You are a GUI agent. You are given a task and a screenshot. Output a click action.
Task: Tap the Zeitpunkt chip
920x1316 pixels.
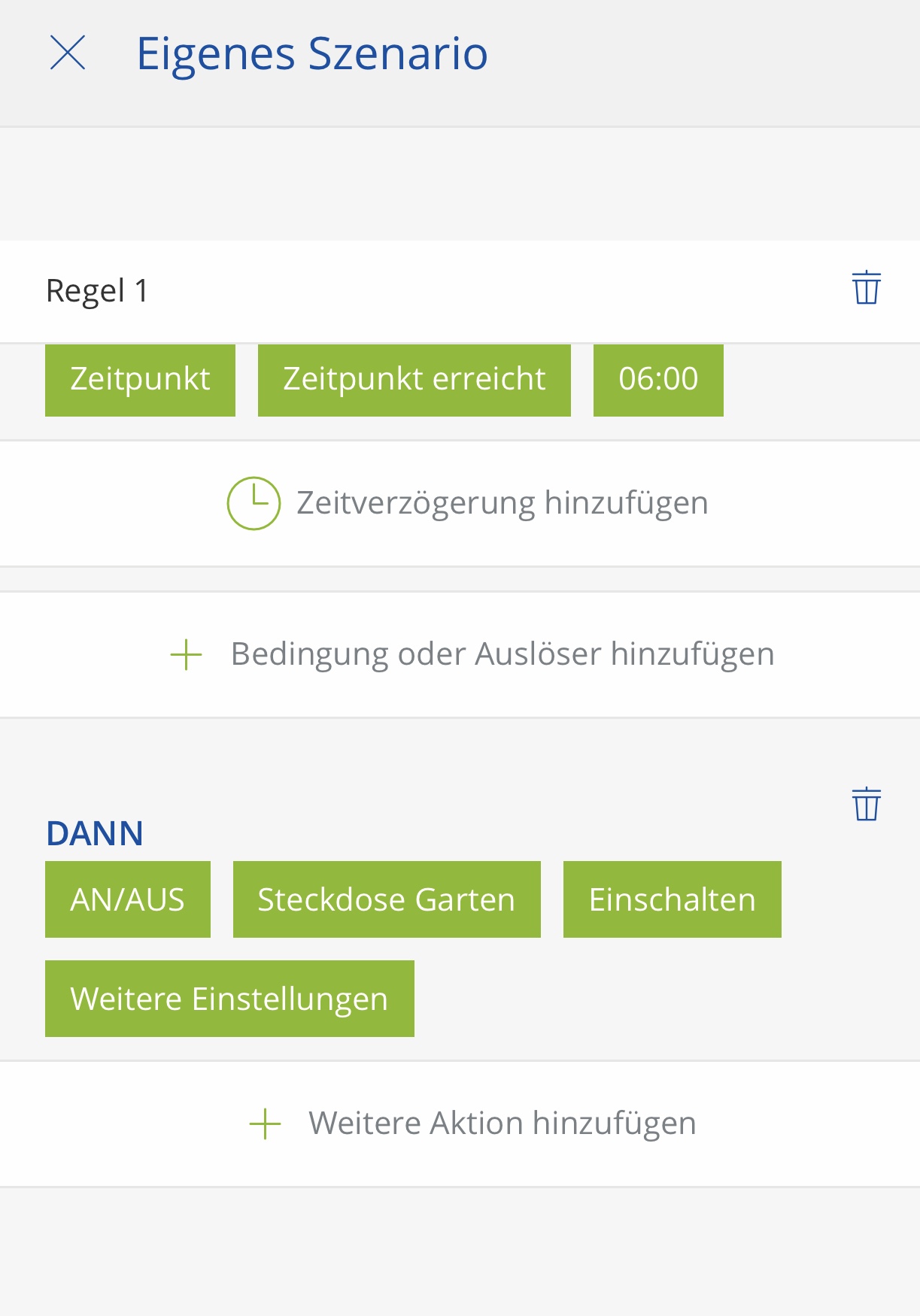coord(140,380)
